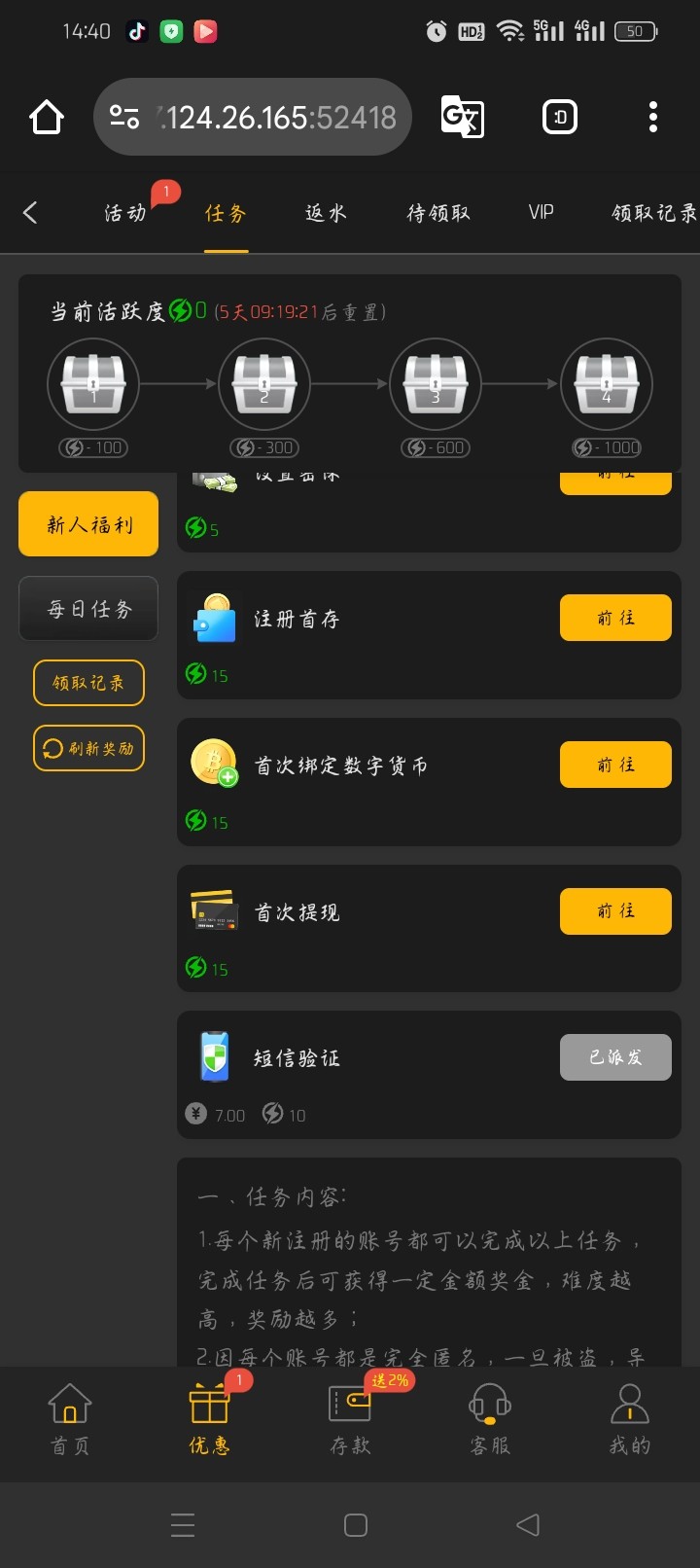
Task: Tap treasure chest 4 for 1000 activity
Action: (x=607, y=384)
